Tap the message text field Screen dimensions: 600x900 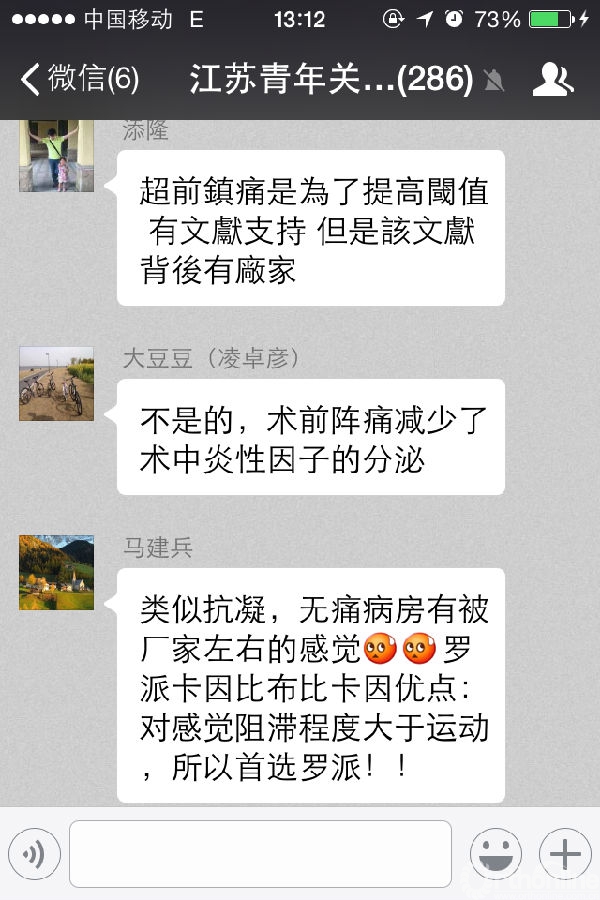point(260,854)
